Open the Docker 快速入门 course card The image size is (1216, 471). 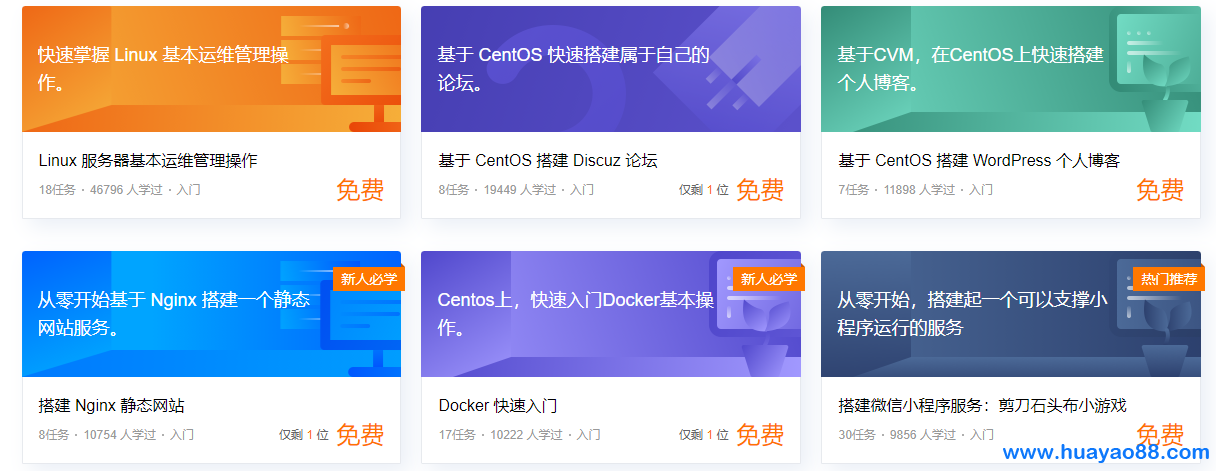[498, 406]
